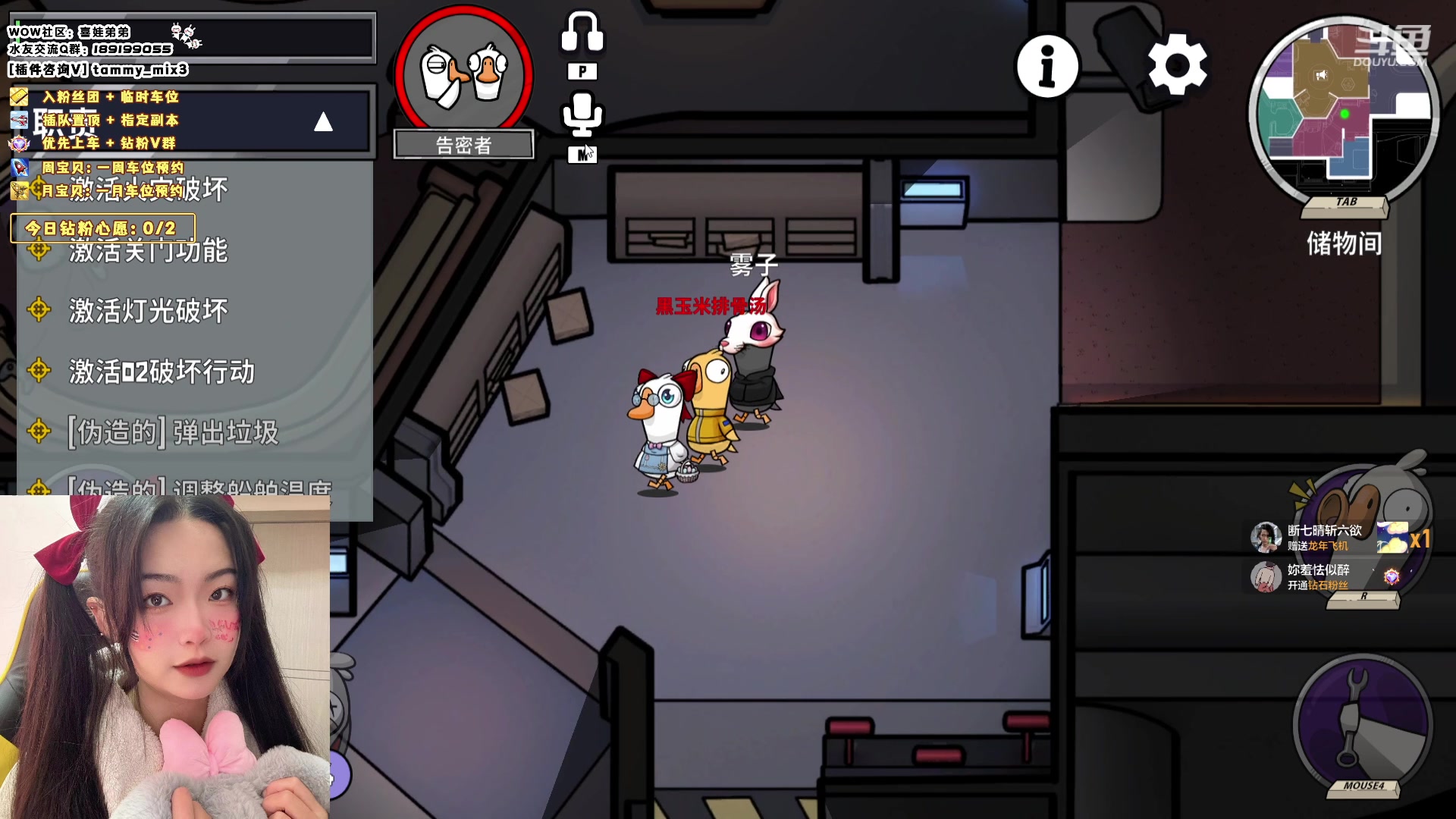This screenshot has width=1456, height=819.
Task: Select the [伪造的]弹出垃圾 task
Action: (173, 432)
